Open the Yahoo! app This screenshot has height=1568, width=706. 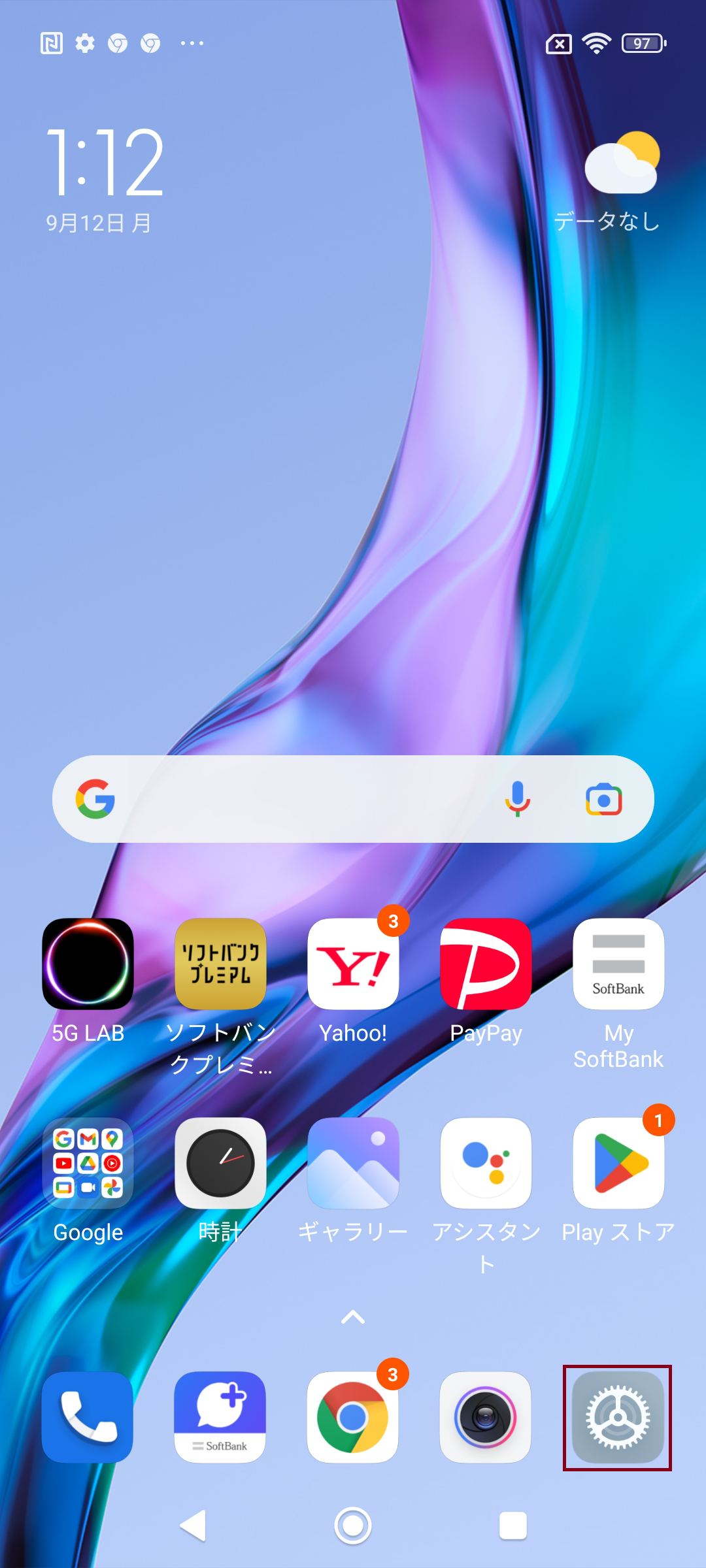353,964
